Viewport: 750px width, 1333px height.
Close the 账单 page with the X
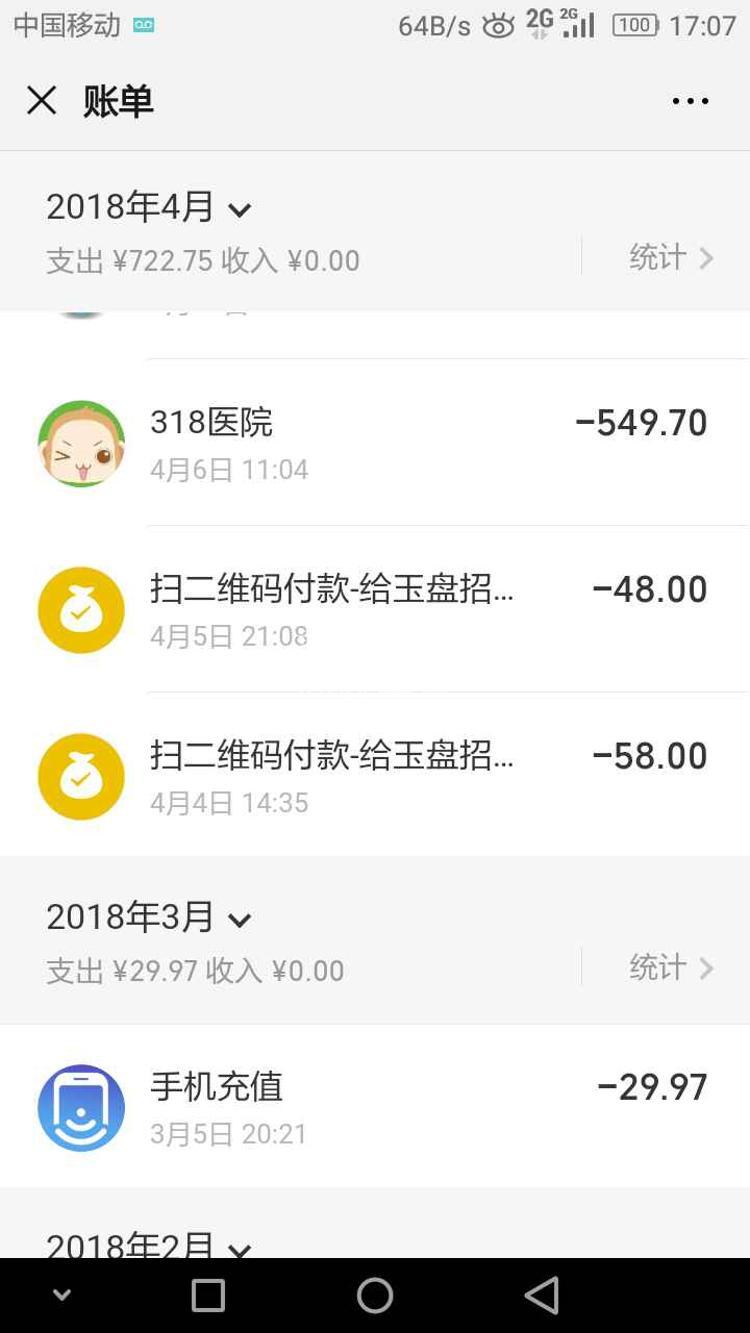(x=41, y=100)
